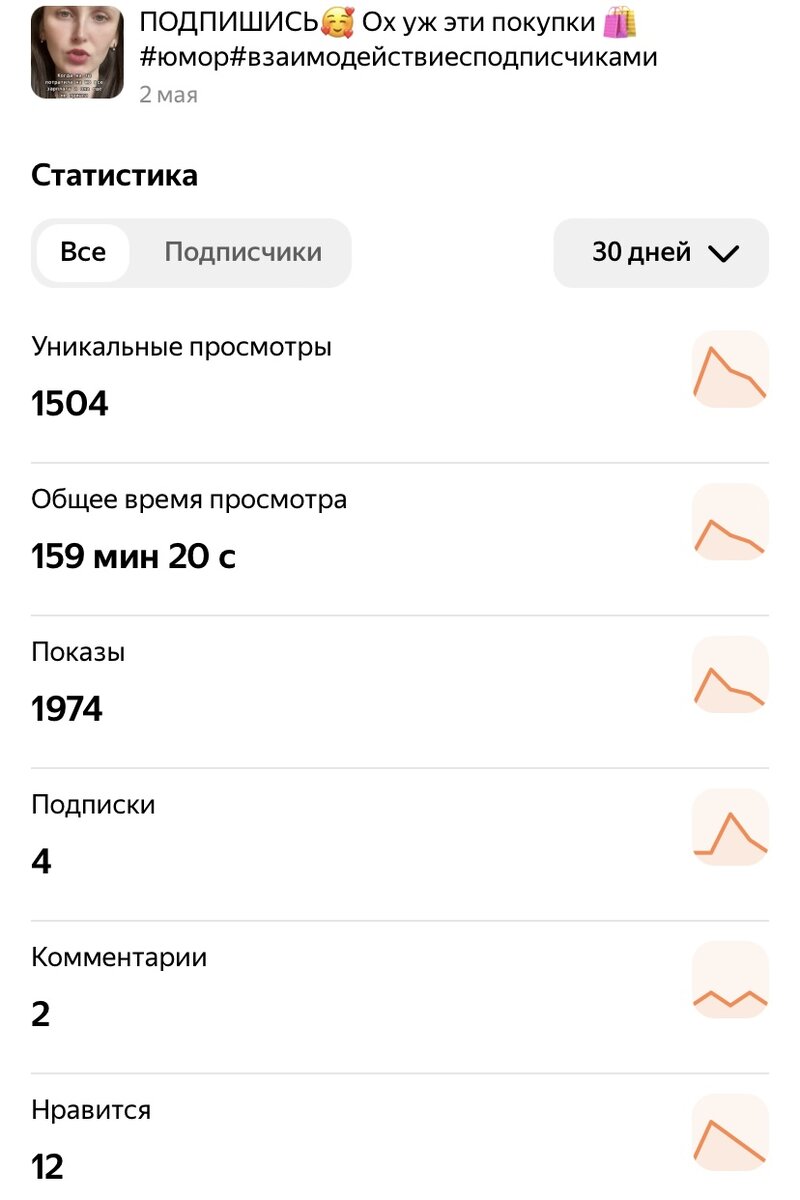The width and height of the screenshot is (800, 1200).
Task: Open the Нравится statistics graph
Action: click(730, 1131)
